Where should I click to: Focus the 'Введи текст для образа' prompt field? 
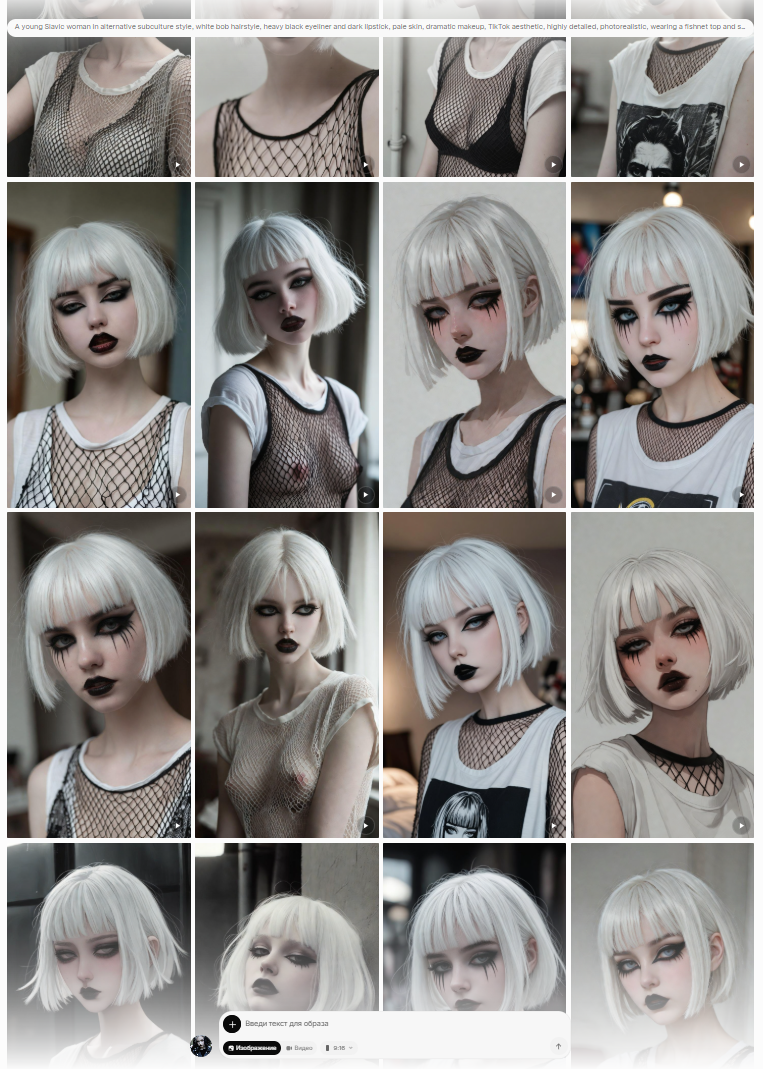coord(400,1024)
